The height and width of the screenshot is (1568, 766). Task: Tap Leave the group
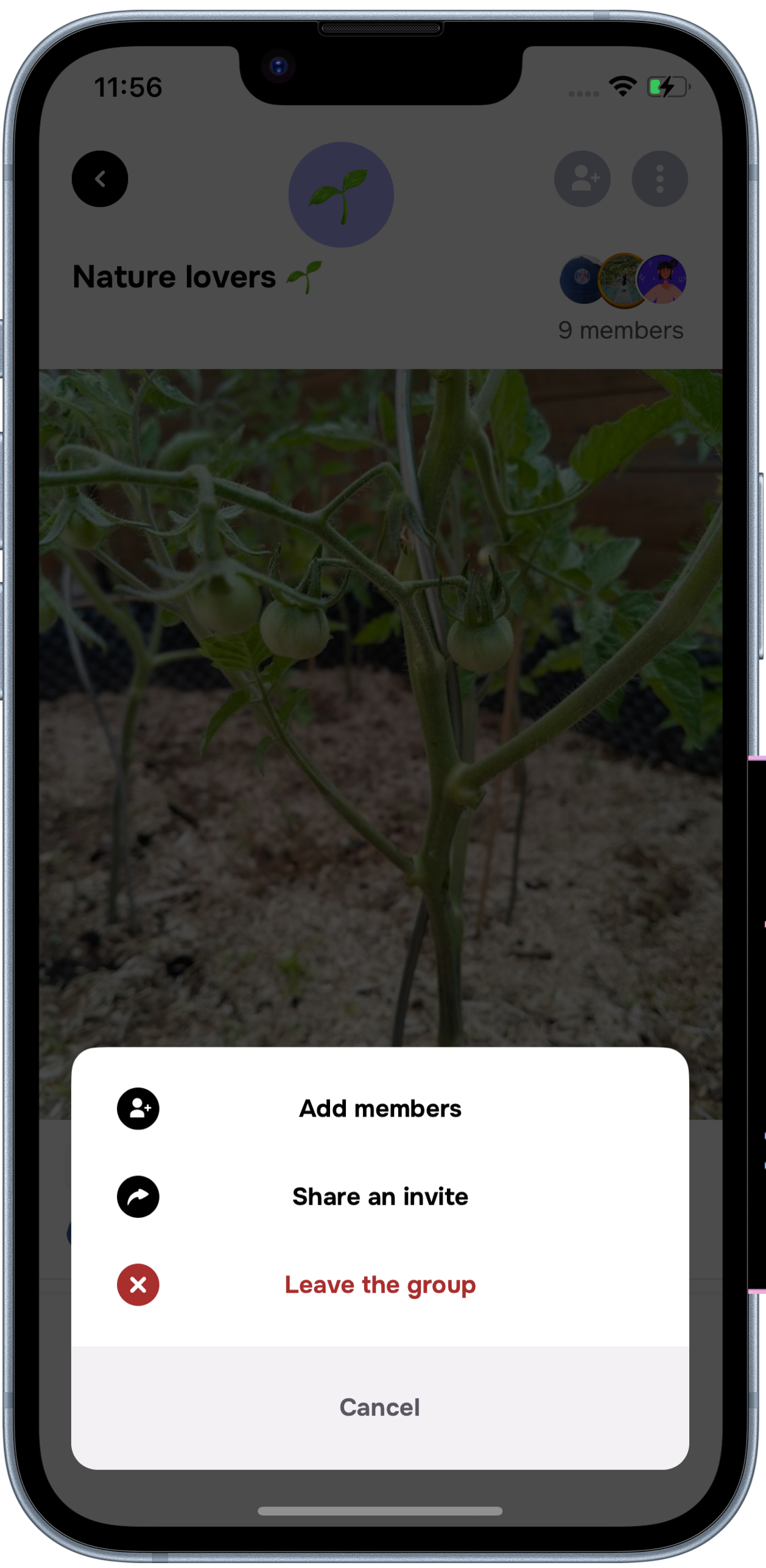coord(380,1285)
